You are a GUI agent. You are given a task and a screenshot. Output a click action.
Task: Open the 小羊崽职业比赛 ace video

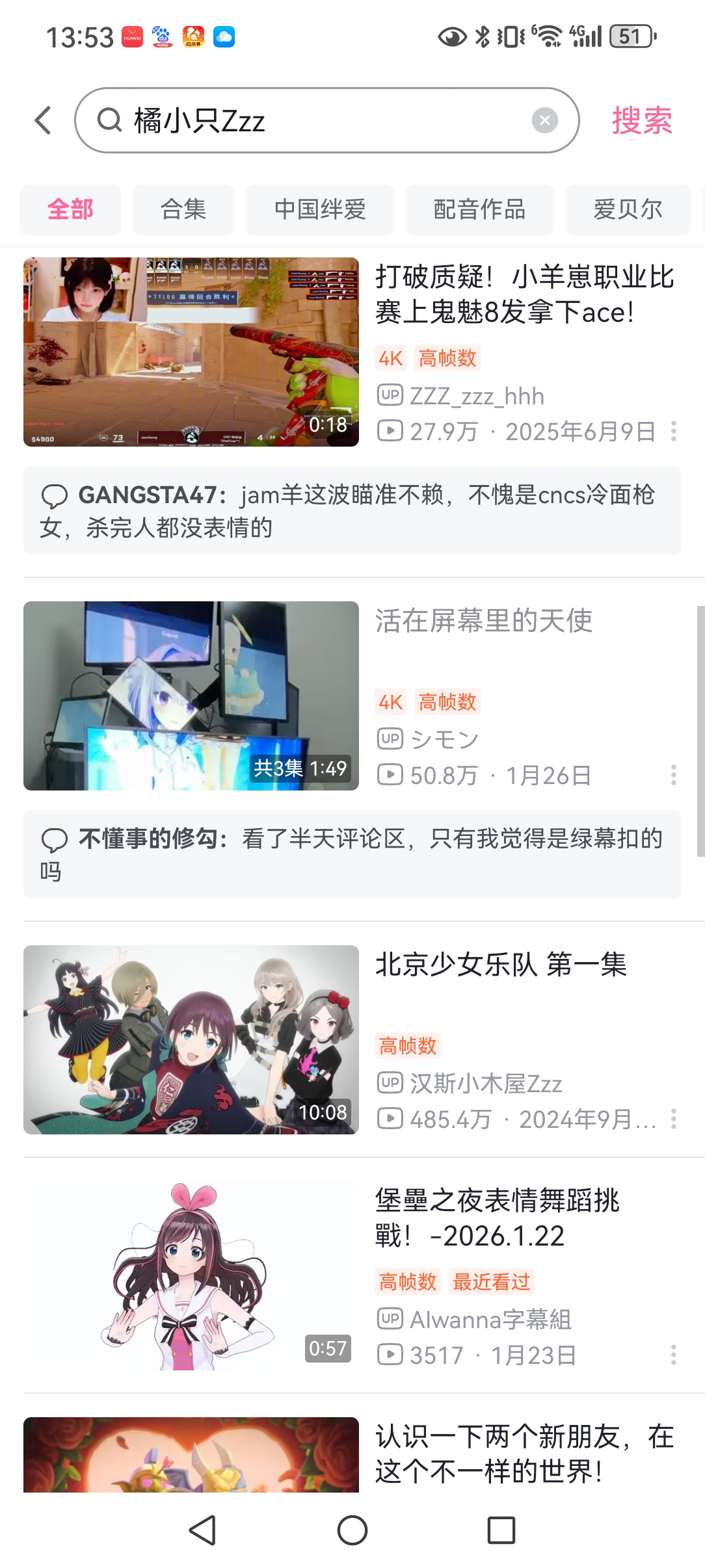191,352
